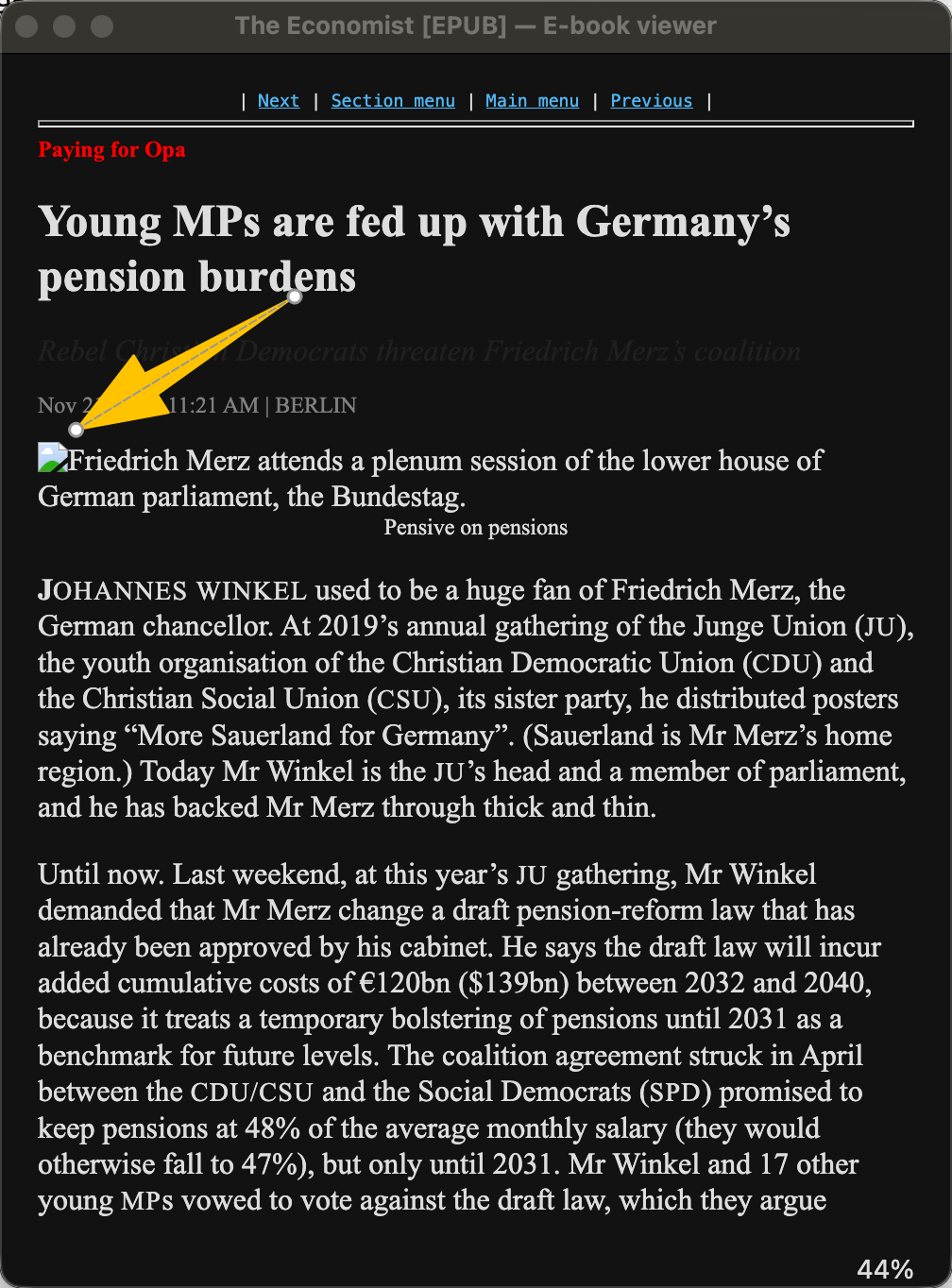Open the Section menu link

pyautogui.click(x=393, y=101)
